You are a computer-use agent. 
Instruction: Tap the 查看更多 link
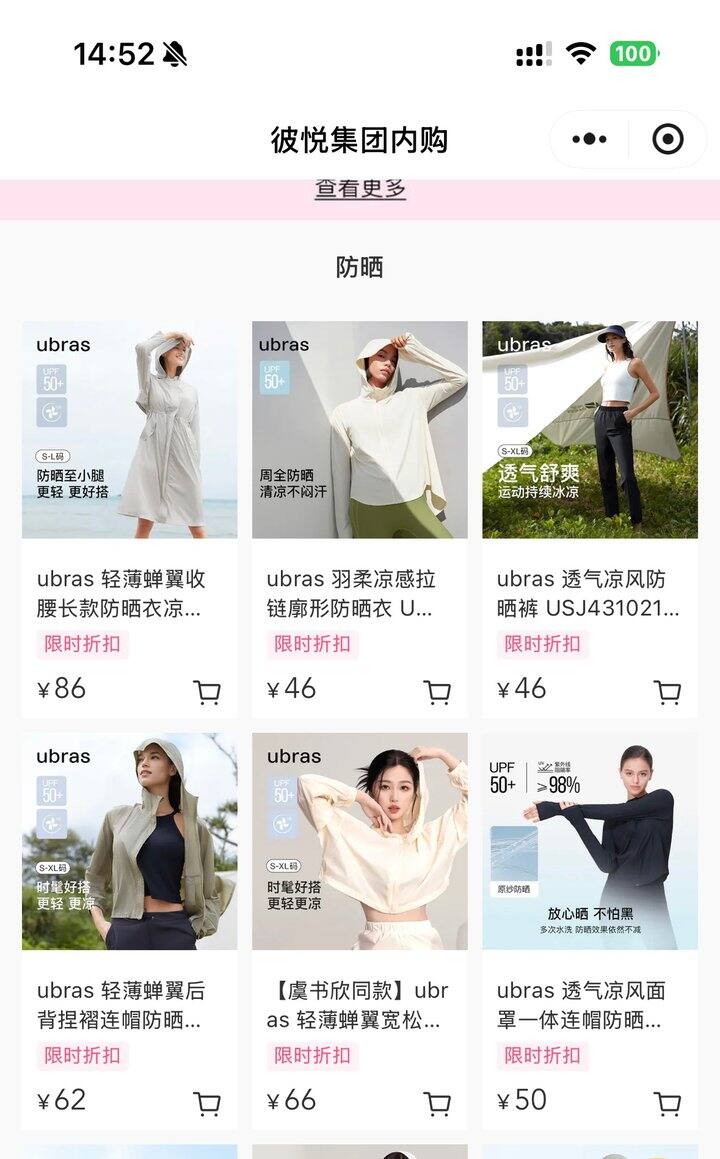tap(360, 188)
